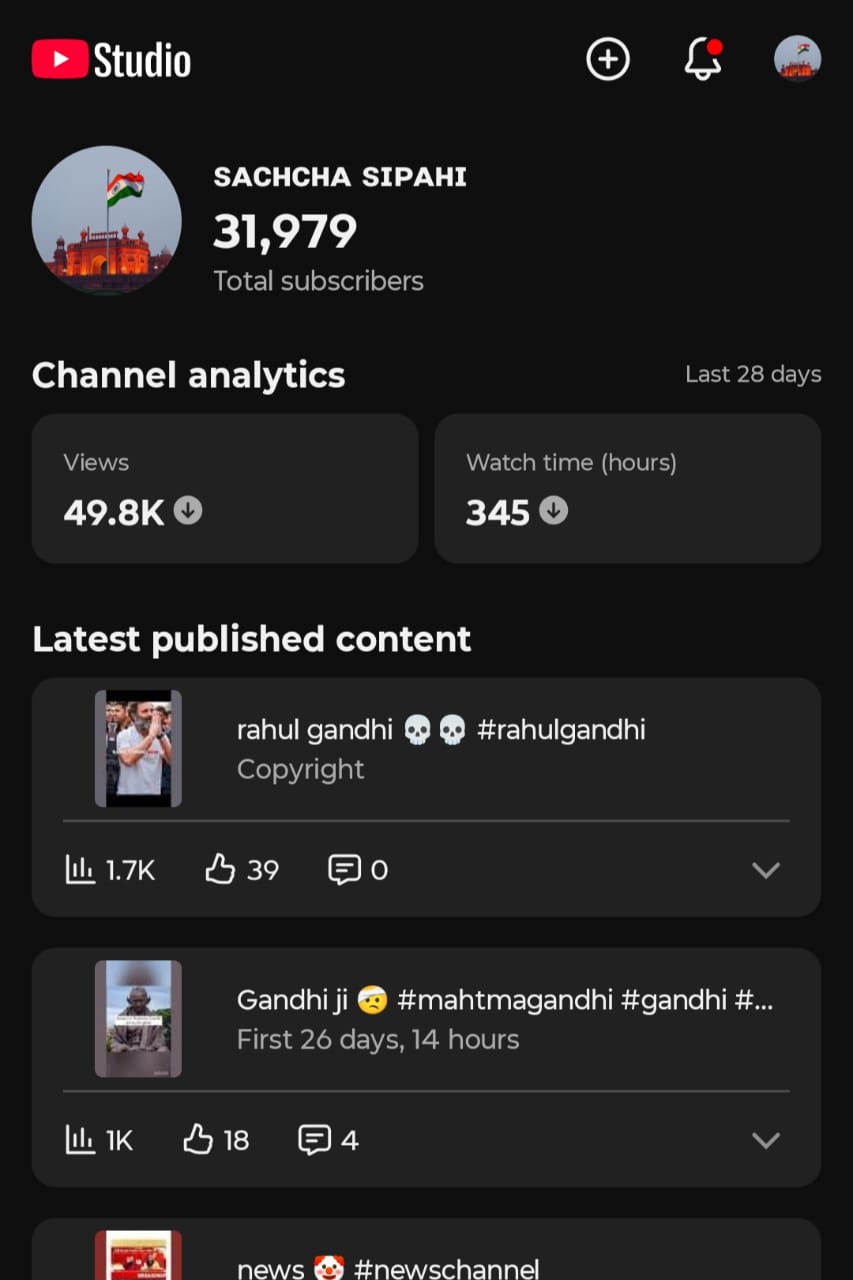Open the Latest published content section
853x1280 pixels.
251,639
